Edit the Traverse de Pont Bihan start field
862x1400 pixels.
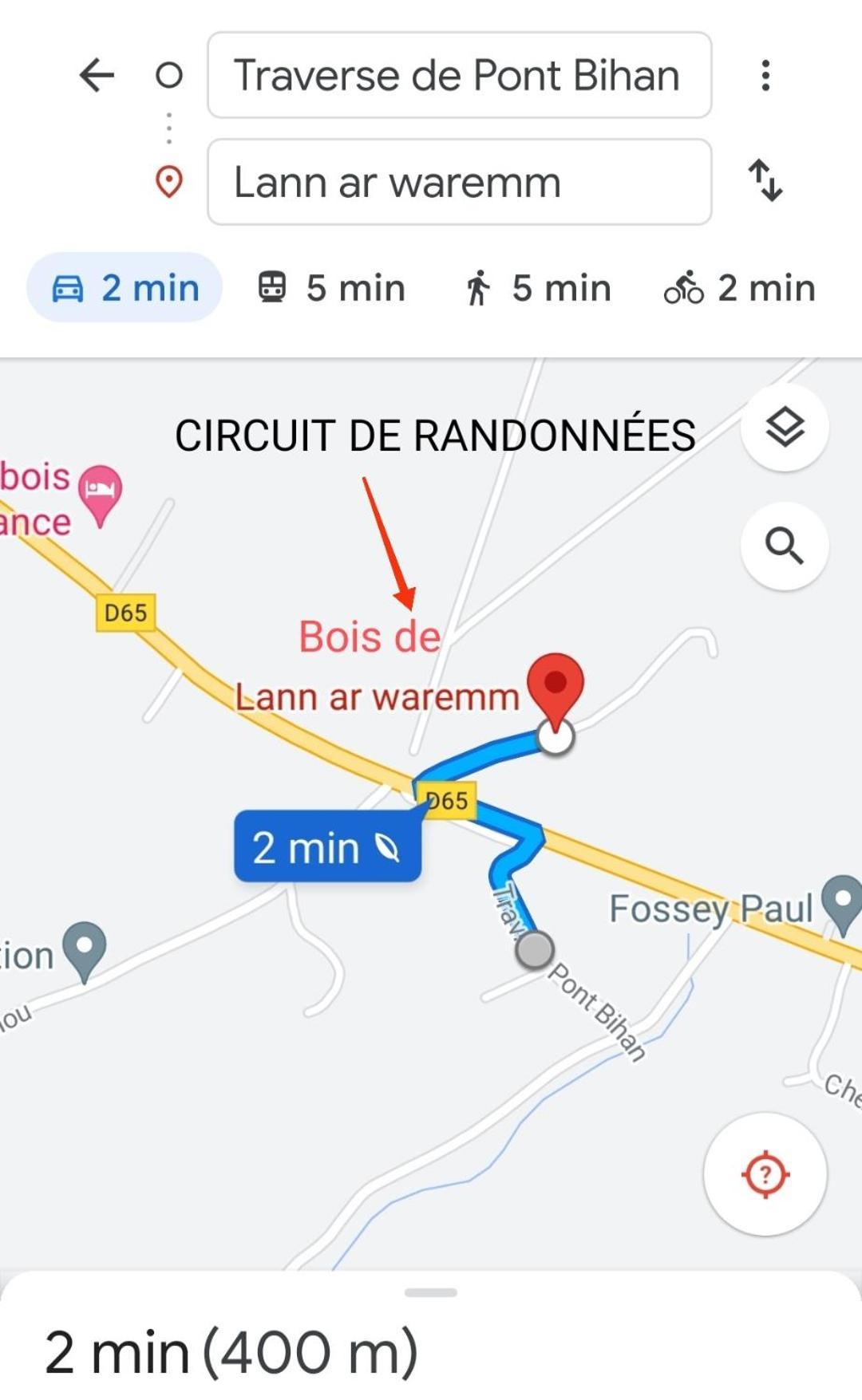click(x=459, y=76)
